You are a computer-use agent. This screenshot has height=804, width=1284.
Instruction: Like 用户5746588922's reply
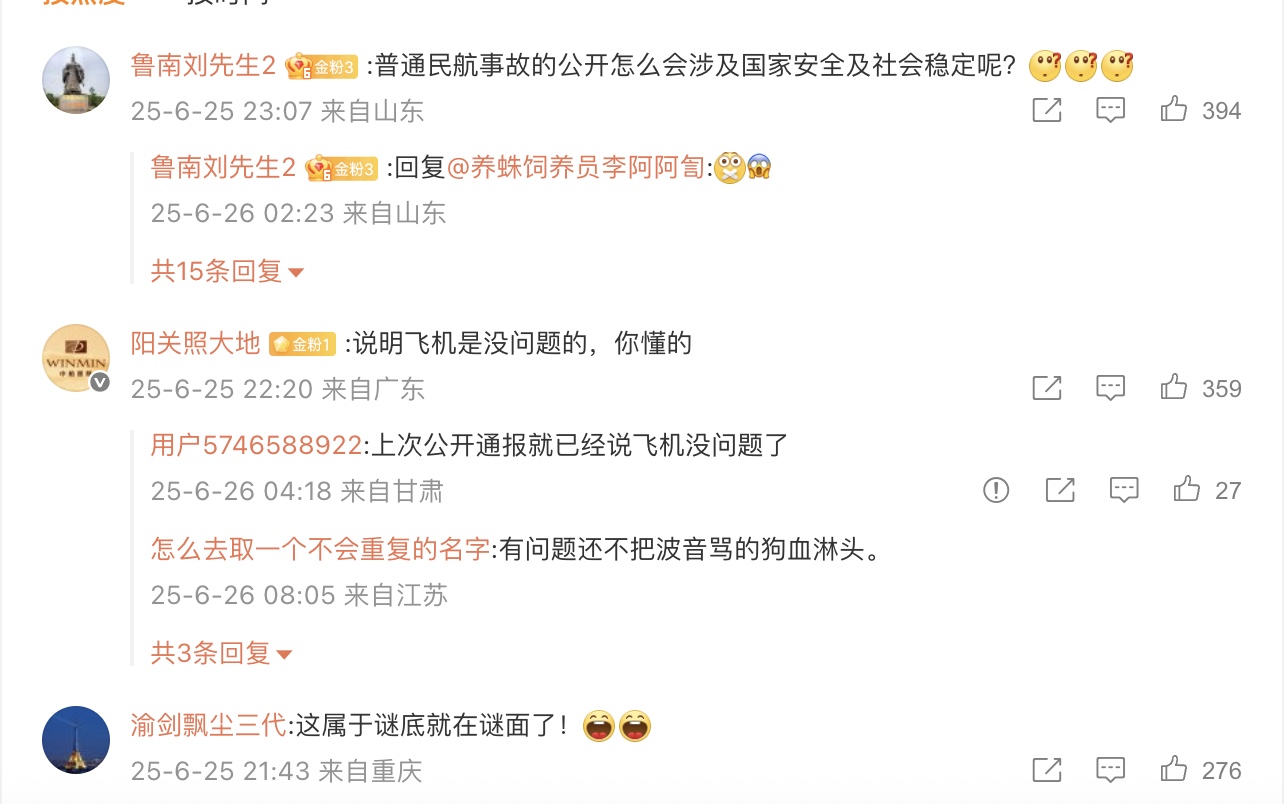pyautogui.click(x=1187, y=490)
